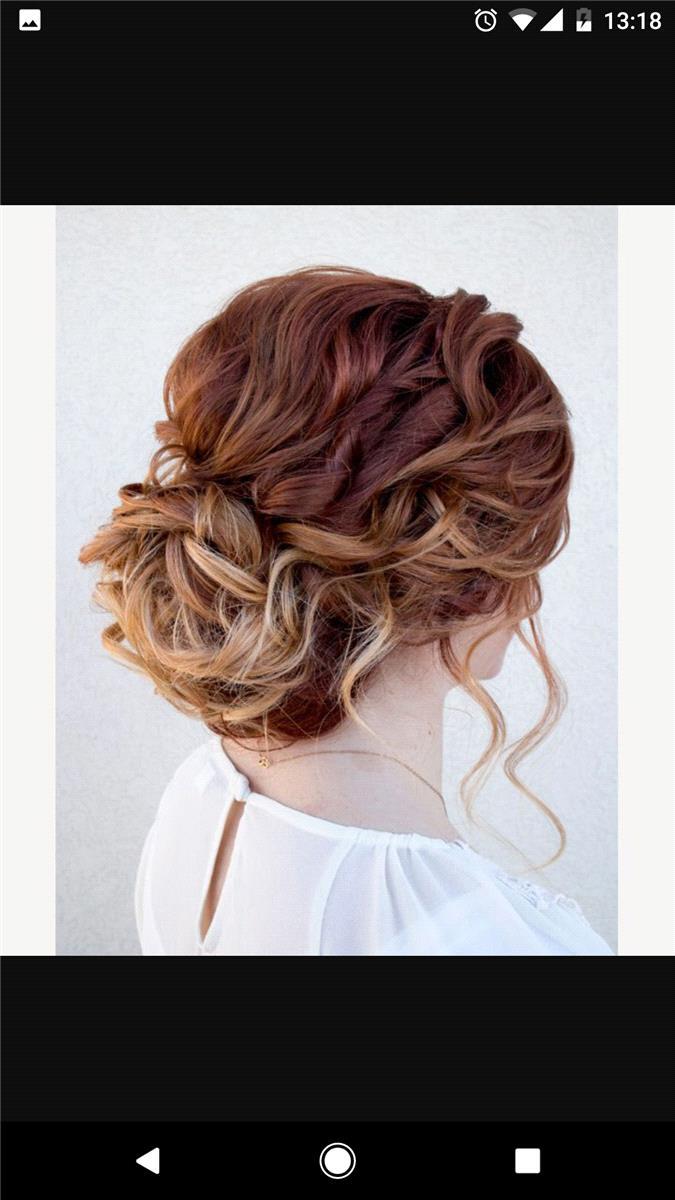Return to the home screen

click(x=337, y=1160)
